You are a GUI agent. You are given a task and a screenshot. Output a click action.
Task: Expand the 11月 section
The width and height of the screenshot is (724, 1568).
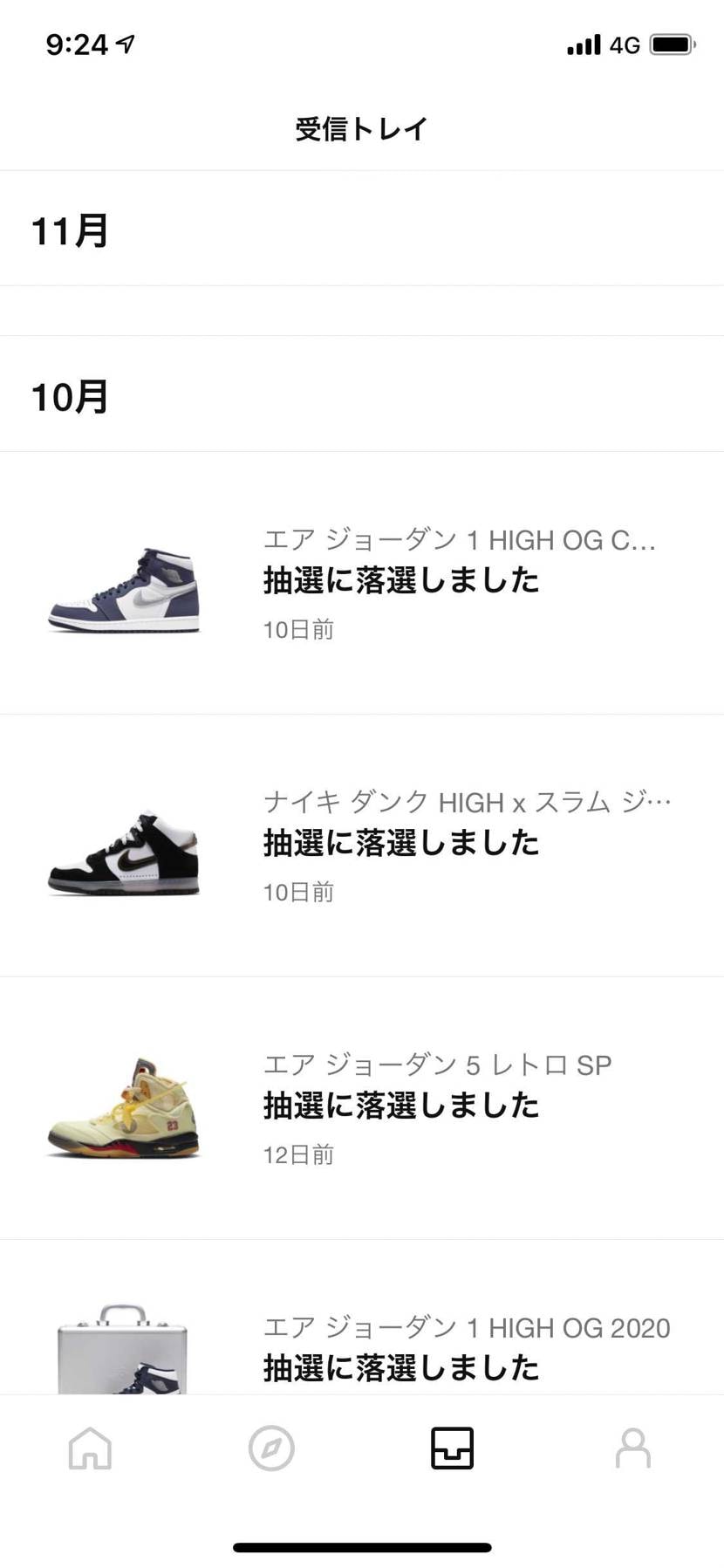point(68,230)
